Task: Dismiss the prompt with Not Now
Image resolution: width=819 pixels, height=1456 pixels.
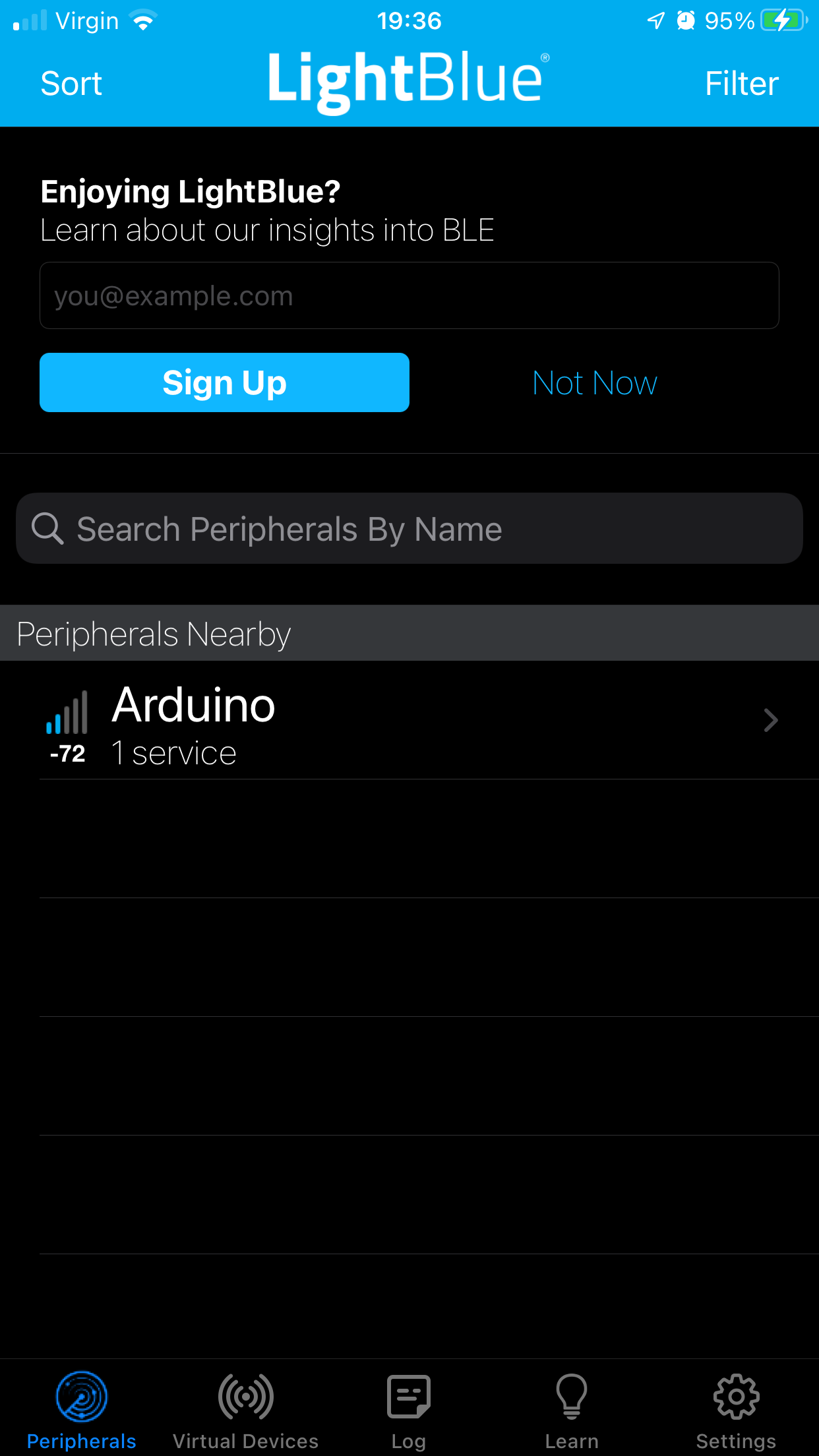Action: (594, 383)
